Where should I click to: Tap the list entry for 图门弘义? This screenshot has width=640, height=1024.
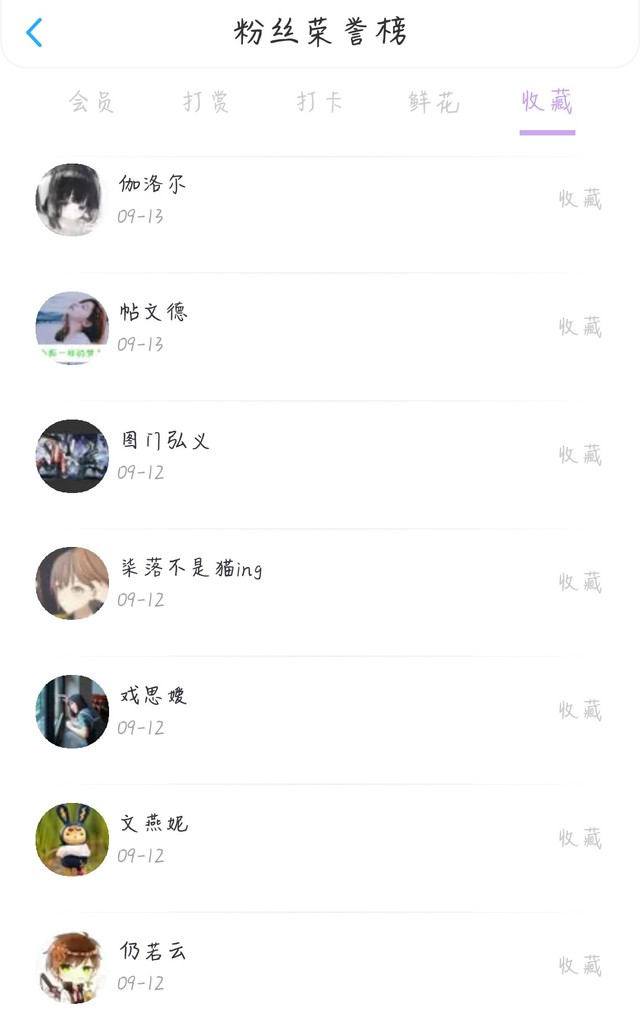tap(320, 456)
